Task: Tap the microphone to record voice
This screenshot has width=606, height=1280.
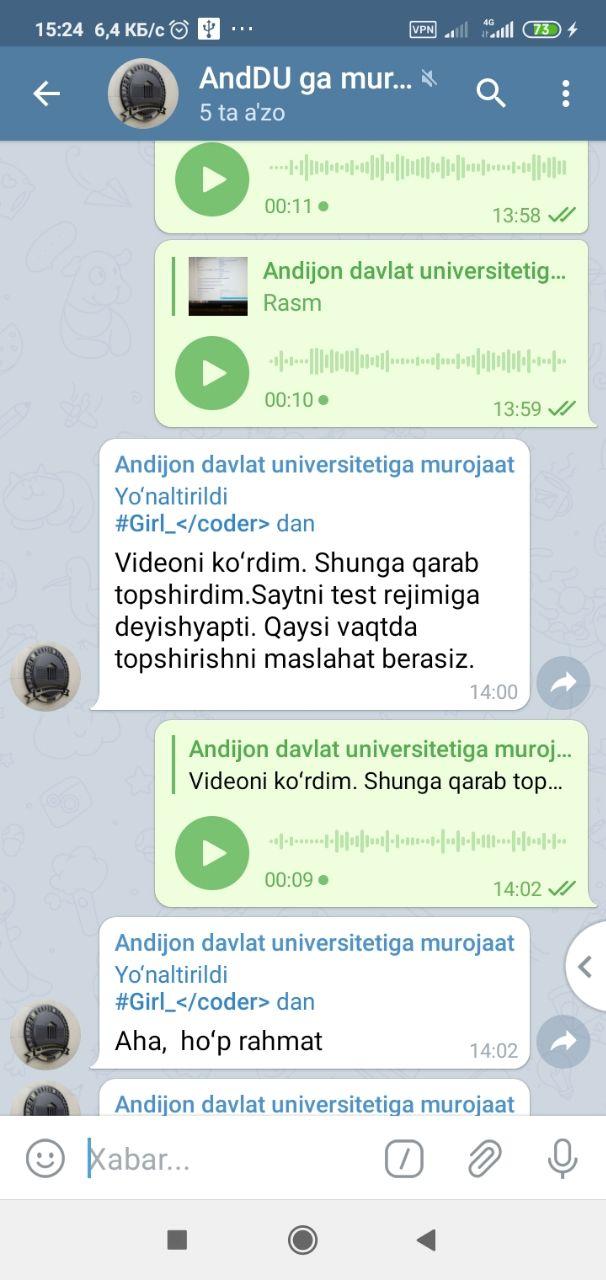Action: click(x=562, y=1159)
